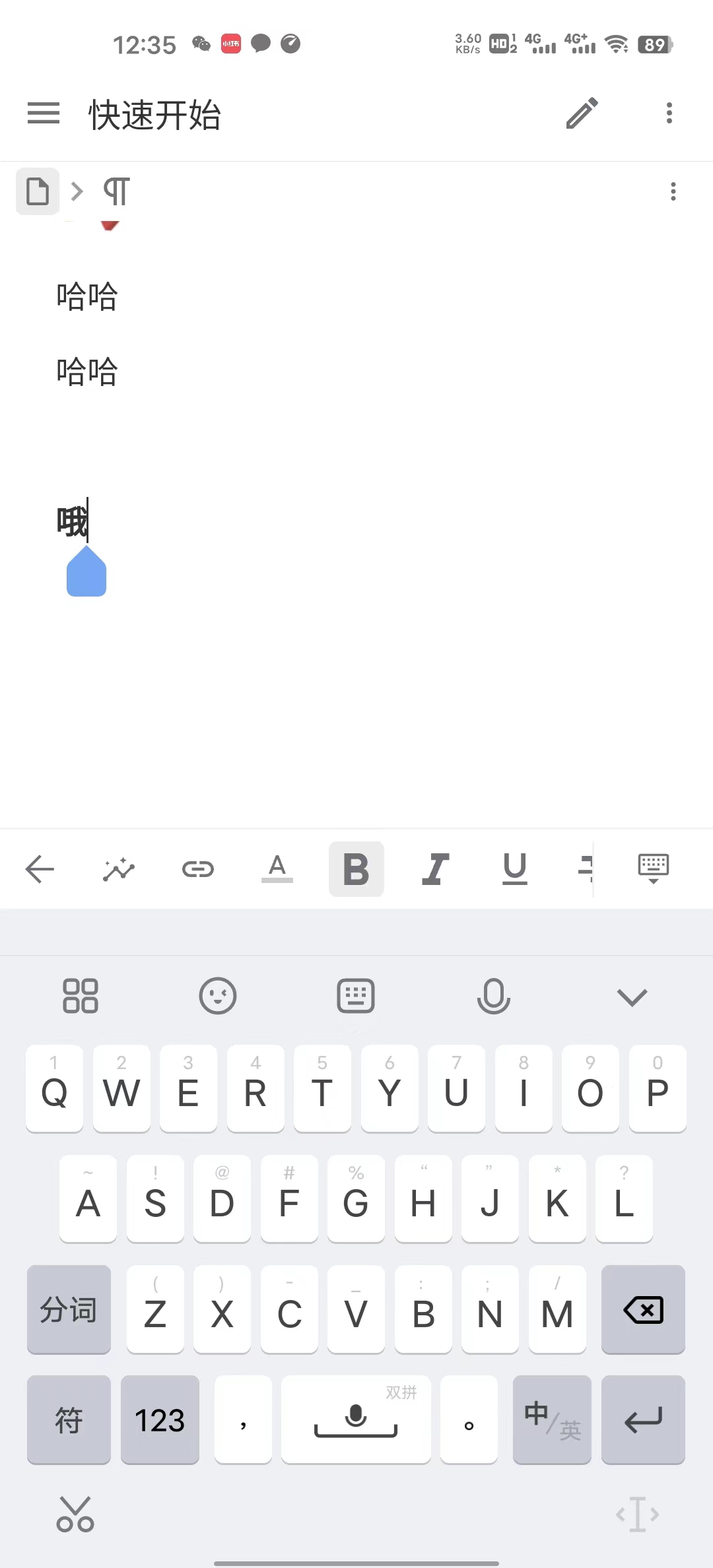
Task: Tap the scissors clipboard icon
Action: pos(76,1515)
